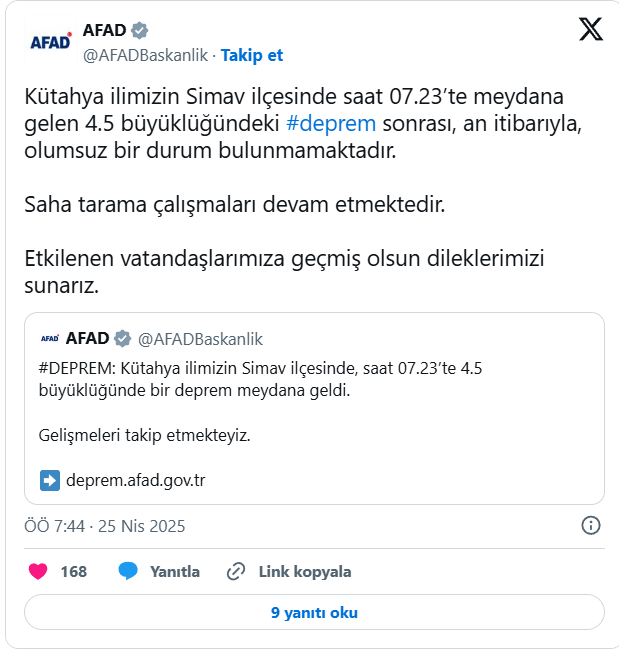The image size is (619, 653).
Task: Open the tweet info icon
Action: click(x=591, y=526)
